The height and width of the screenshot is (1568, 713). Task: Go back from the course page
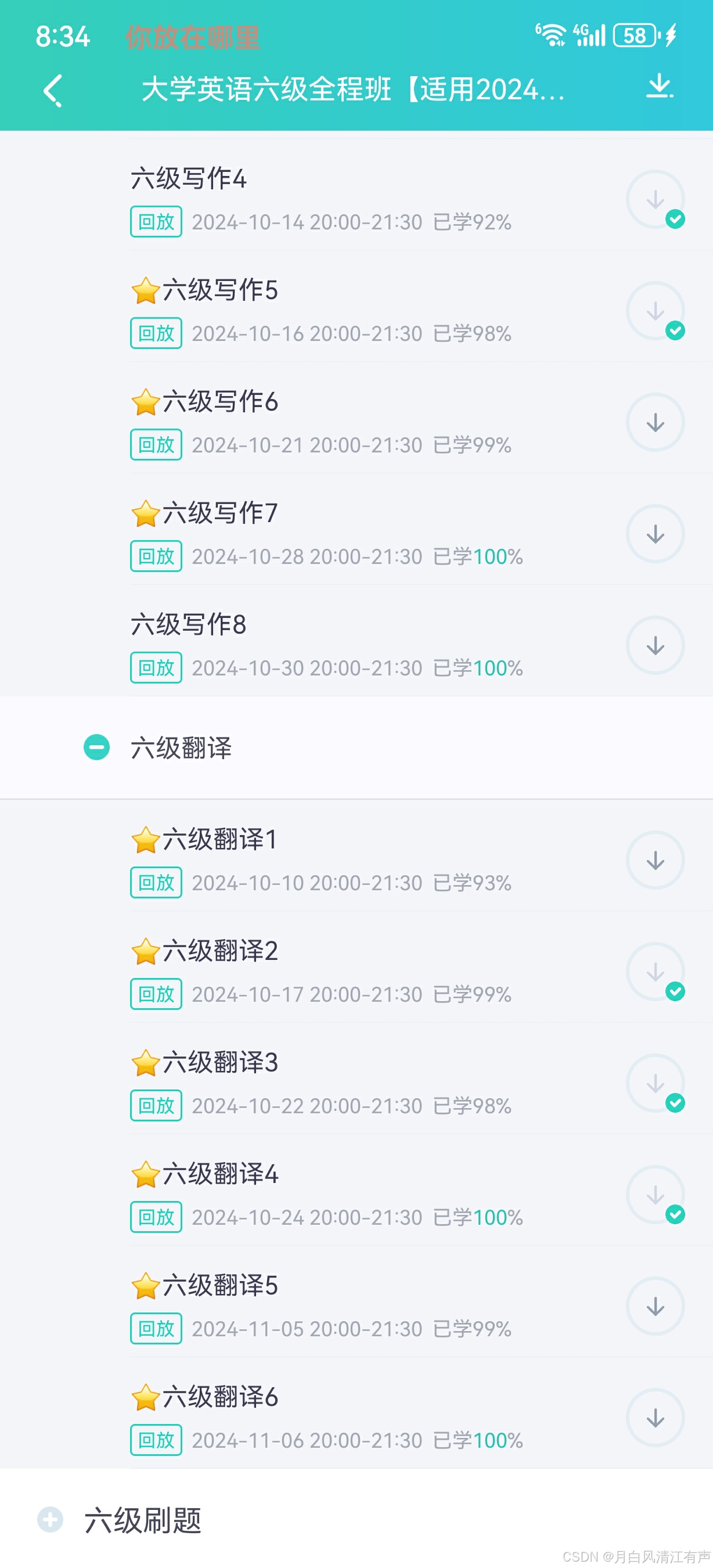pos(53,91)
